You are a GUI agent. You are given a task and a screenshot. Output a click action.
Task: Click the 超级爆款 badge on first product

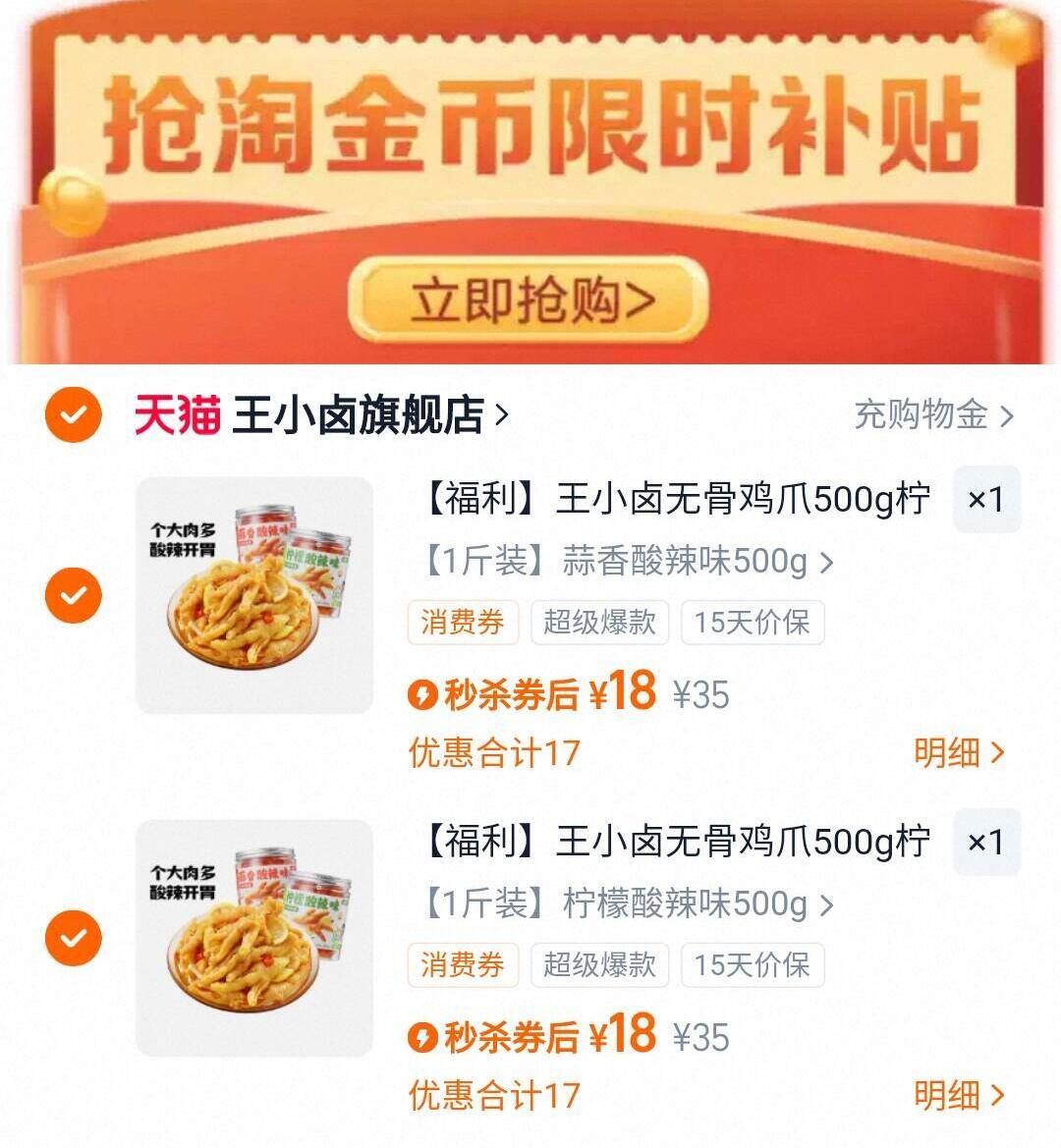point(601,623)
